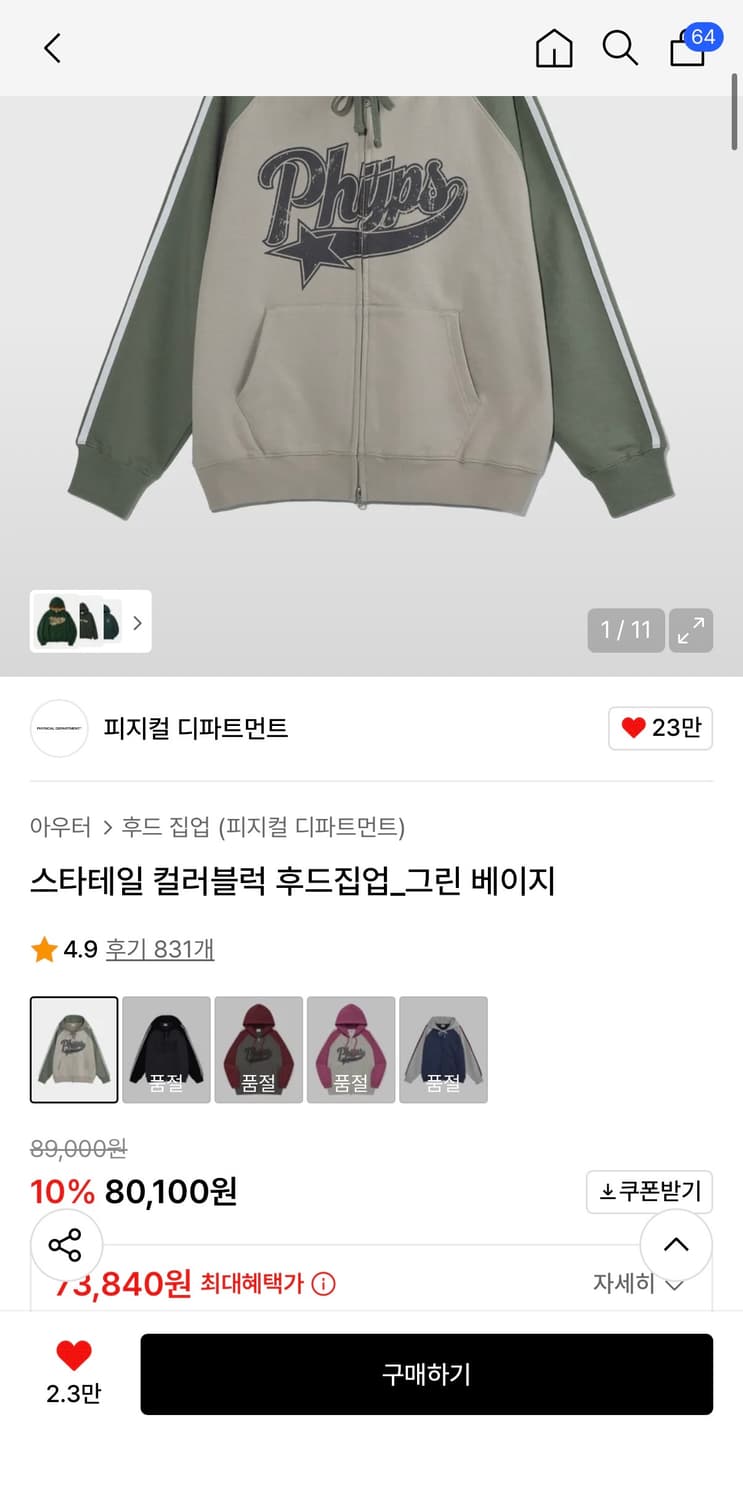Tap the 구매하기 purchase button
The height and width of the screenshot is (1500, 743).
pyautogui.click(x=428, y=1374)
